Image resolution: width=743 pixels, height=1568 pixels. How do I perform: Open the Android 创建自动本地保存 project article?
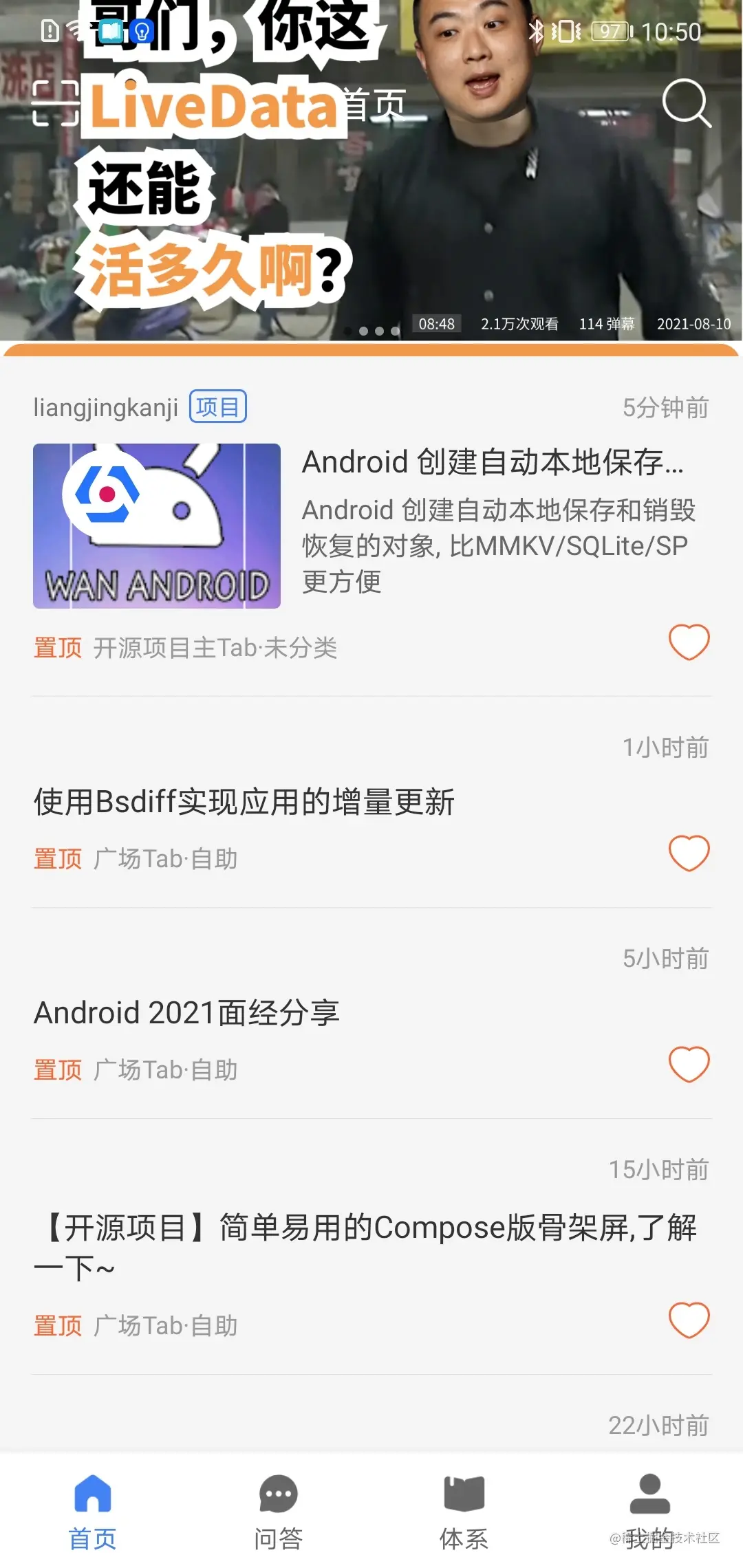tap(492, 462)
